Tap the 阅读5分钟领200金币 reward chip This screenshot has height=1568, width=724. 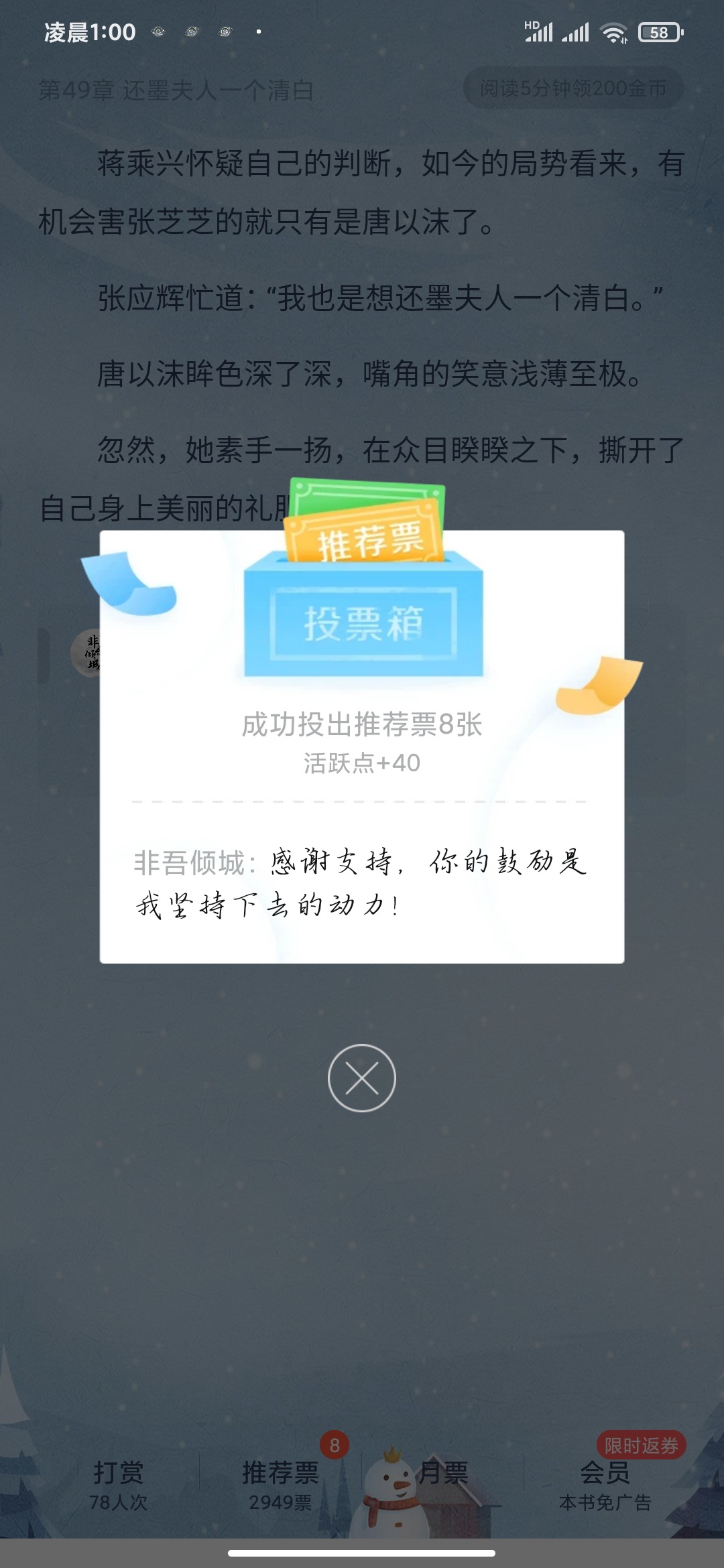point(573,88)
